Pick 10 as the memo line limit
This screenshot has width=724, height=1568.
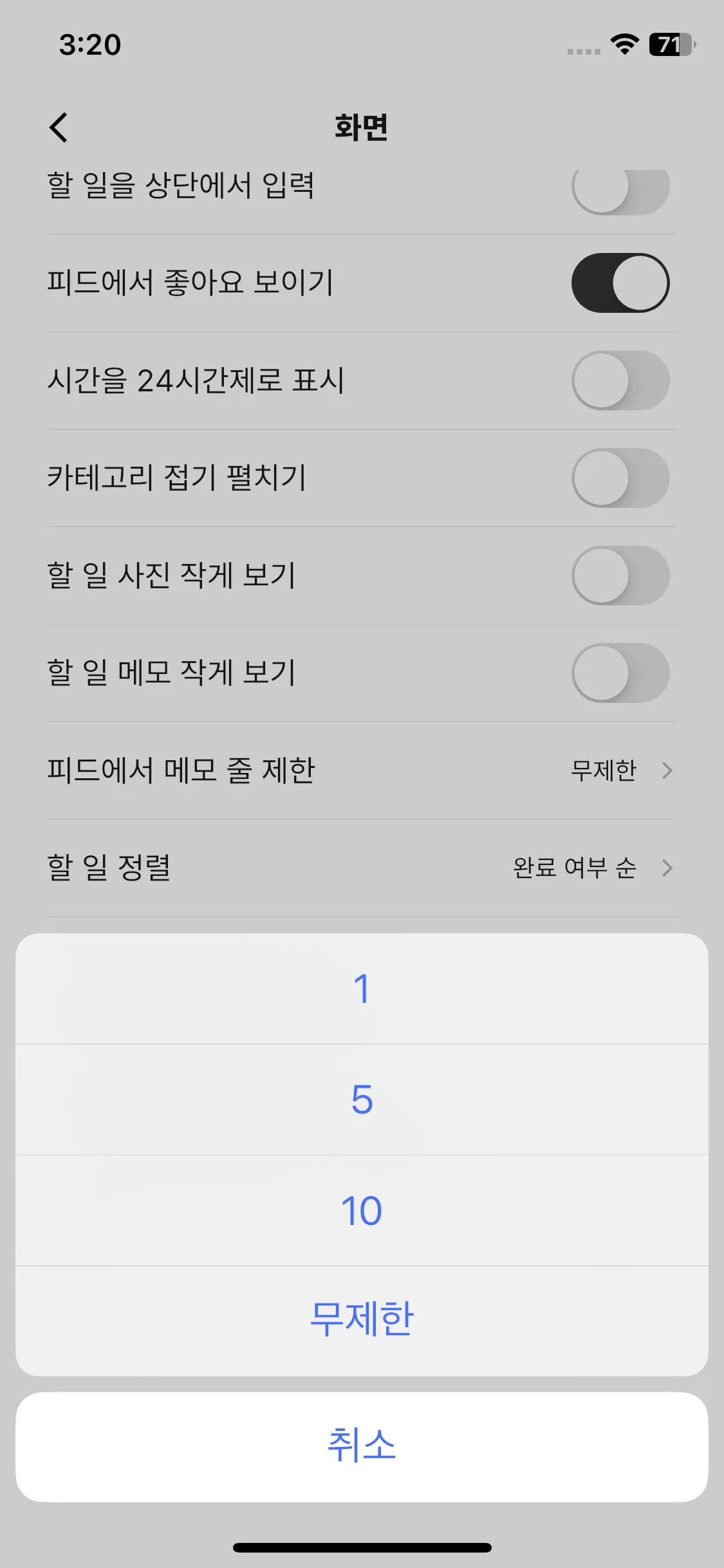point(362,1211)
